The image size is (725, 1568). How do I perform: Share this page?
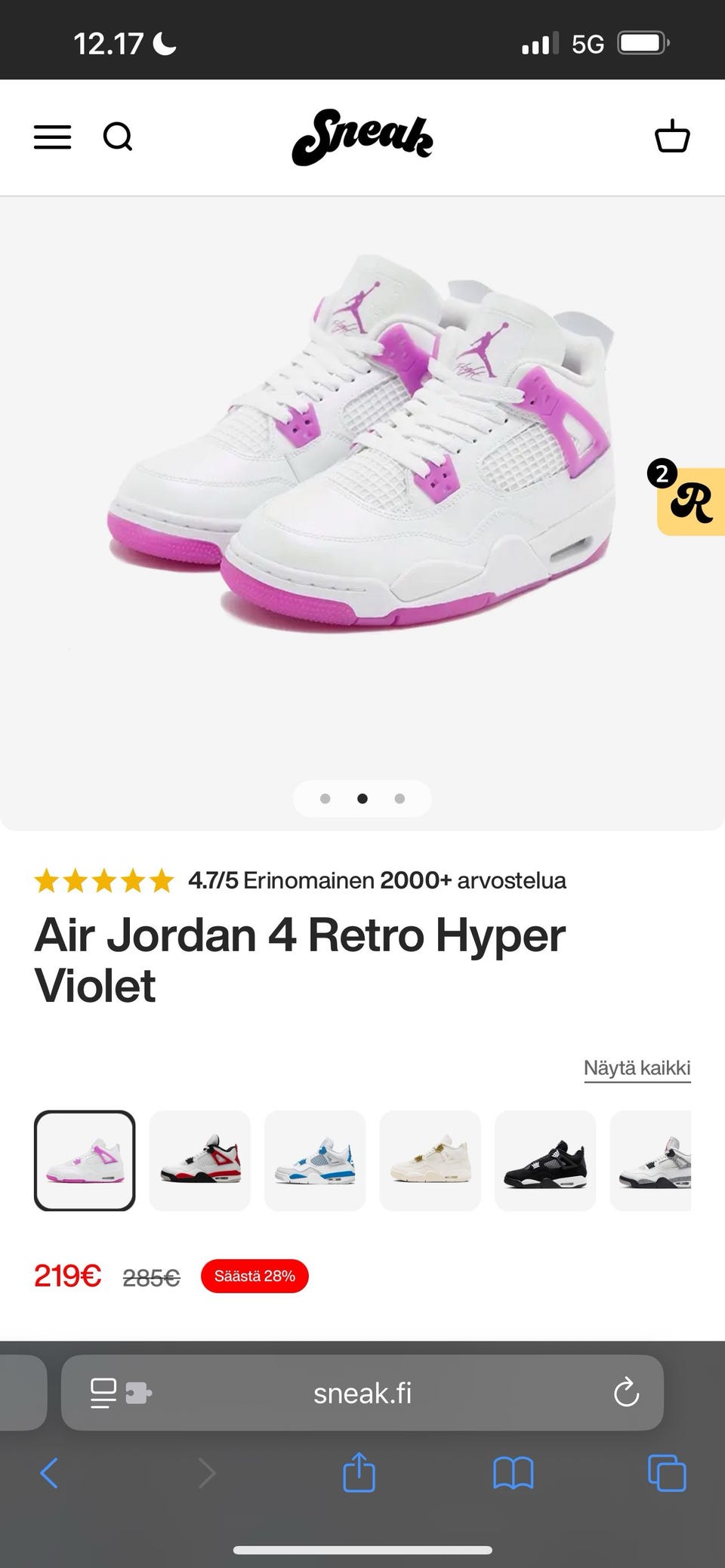click(x=359, y=1473)
